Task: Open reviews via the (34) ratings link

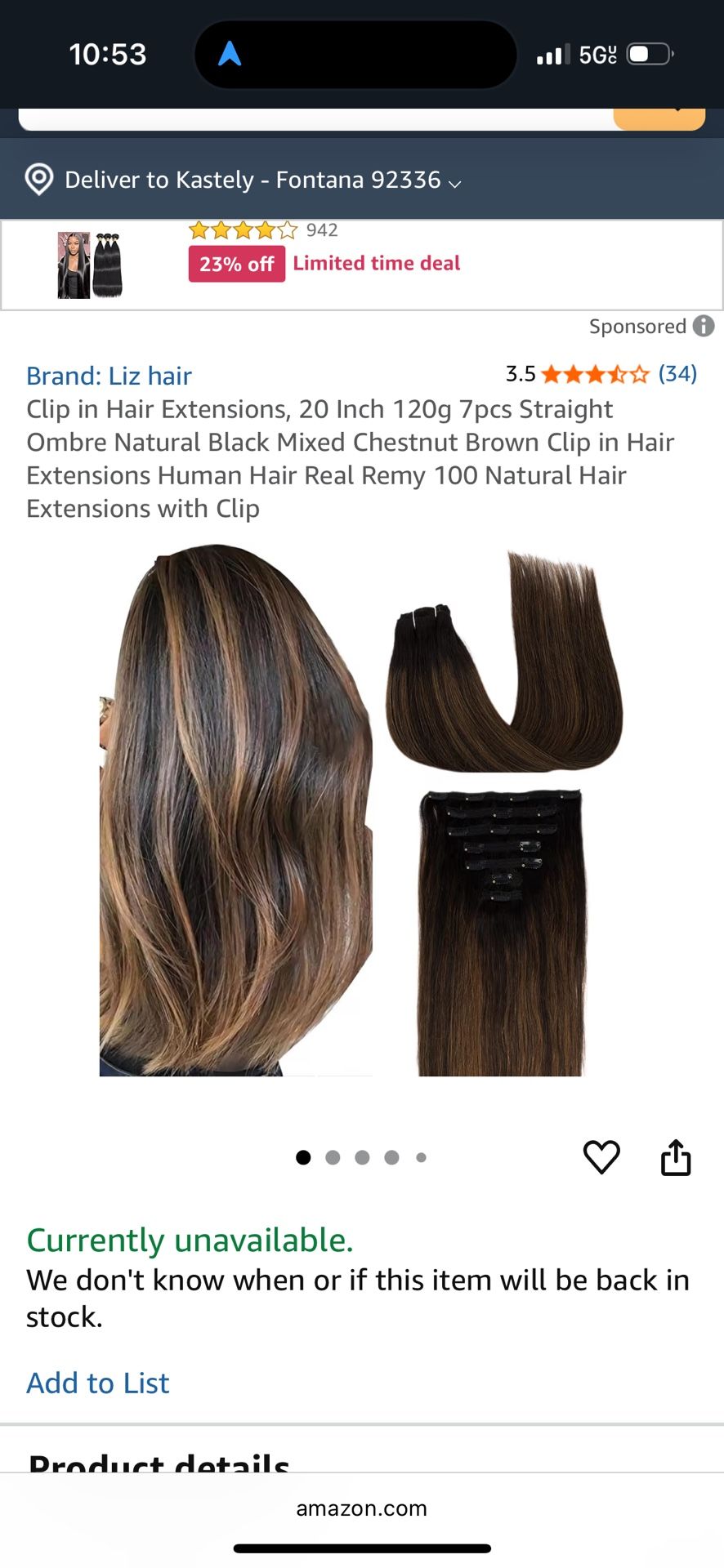Action: [x=677, y=374]
